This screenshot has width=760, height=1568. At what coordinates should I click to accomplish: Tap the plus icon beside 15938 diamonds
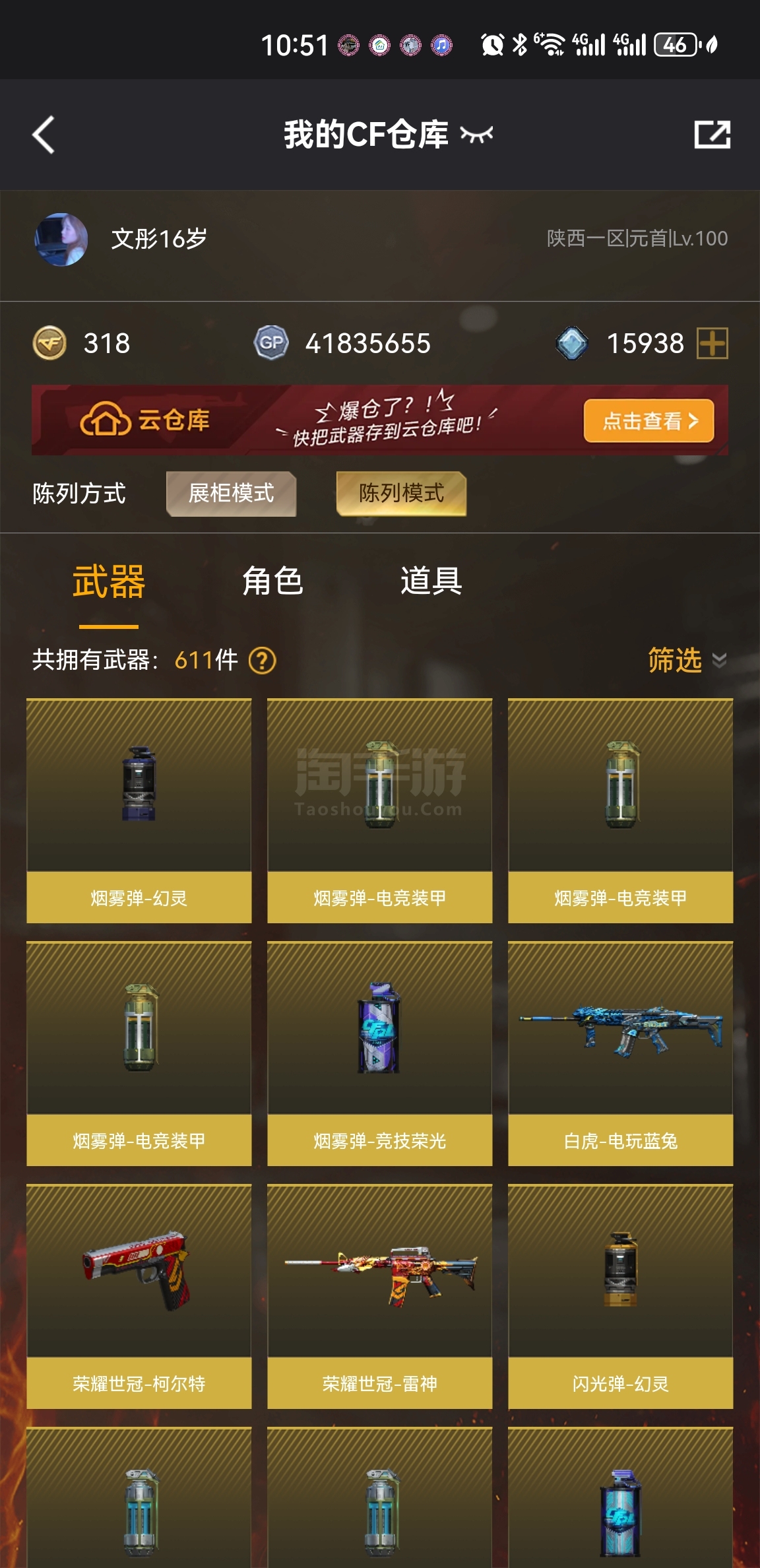coord(712,343)
